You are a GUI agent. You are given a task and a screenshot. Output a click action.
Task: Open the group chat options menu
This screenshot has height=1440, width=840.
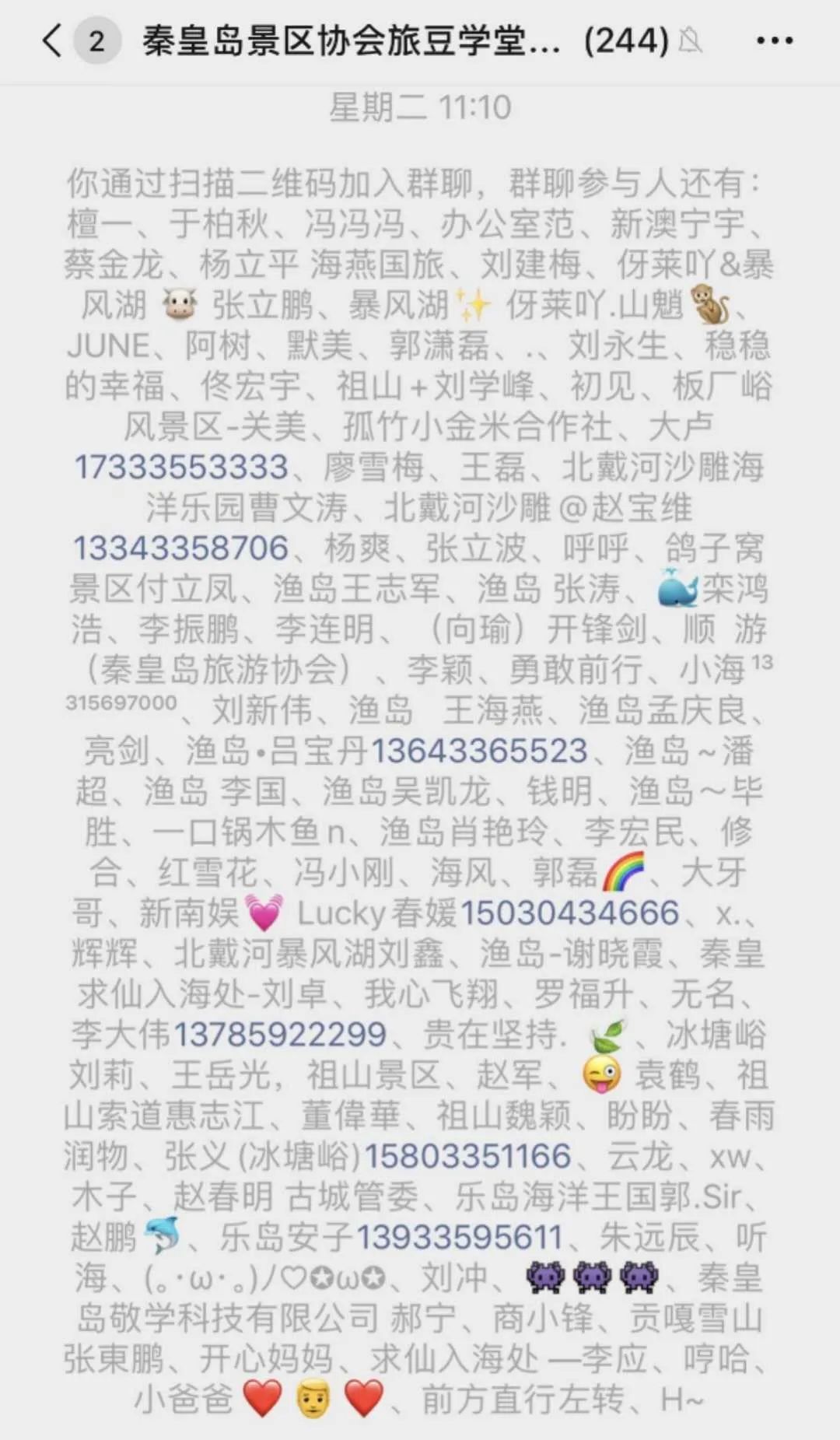coord(775,40)
